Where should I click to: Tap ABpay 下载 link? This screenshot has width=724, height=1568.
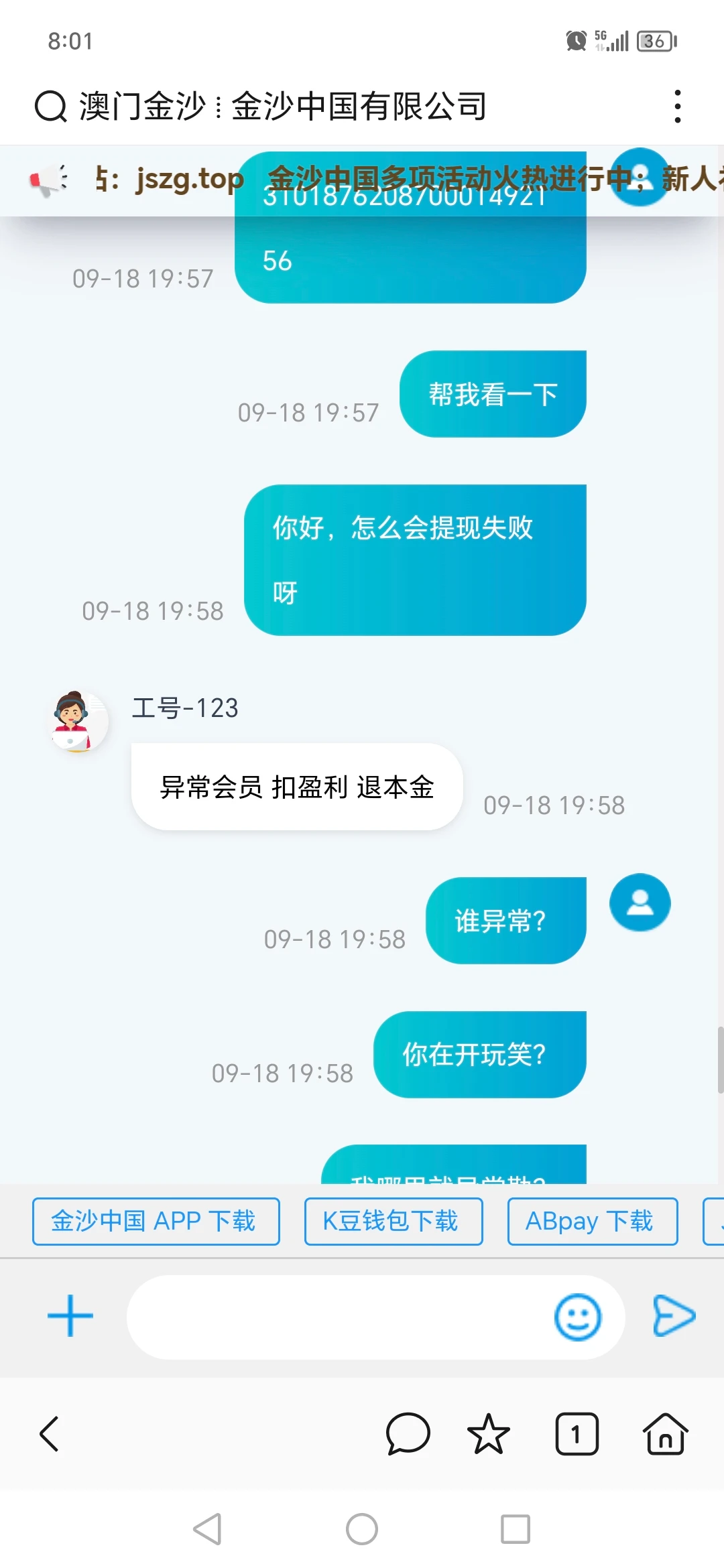(x=592, y=1222)
